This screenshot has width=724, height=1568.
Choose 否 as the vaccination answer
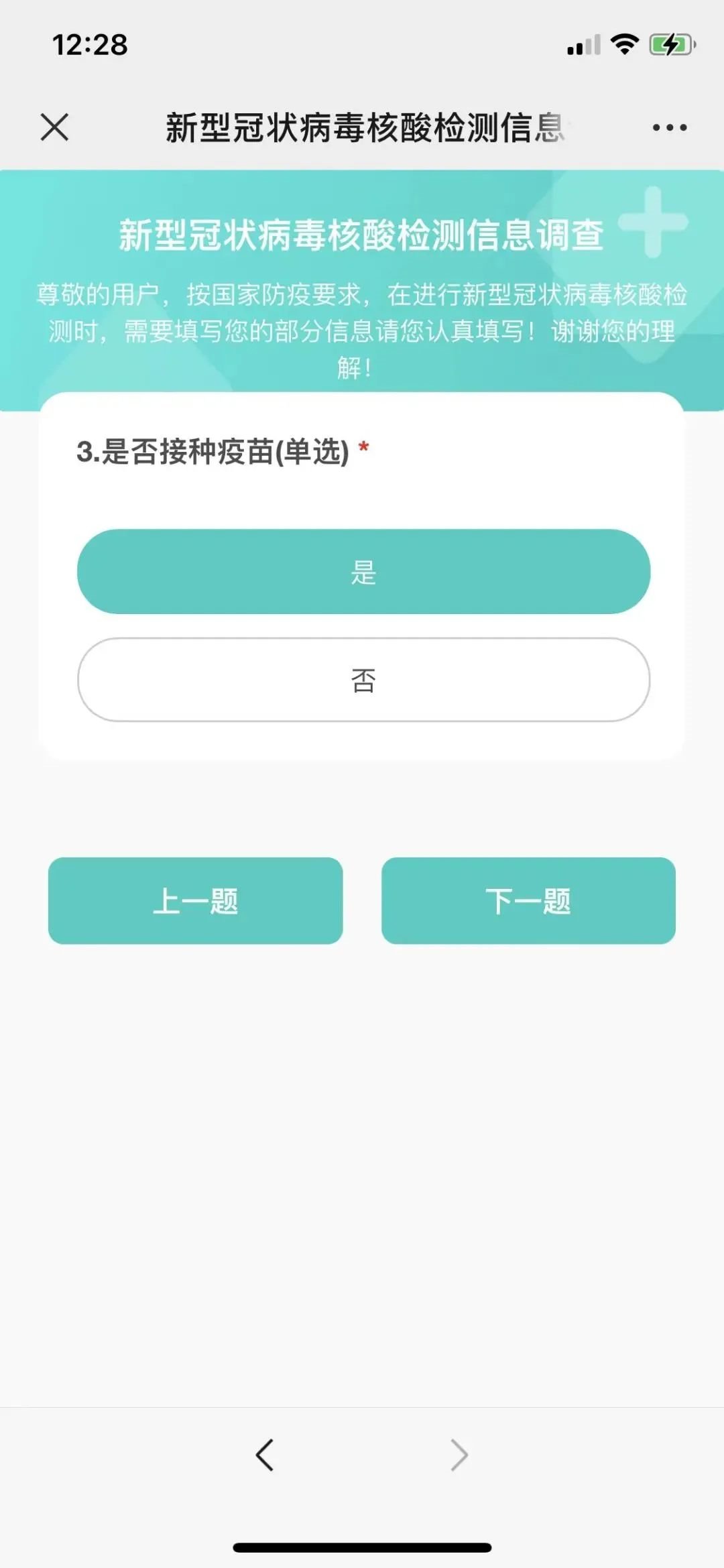363,680
